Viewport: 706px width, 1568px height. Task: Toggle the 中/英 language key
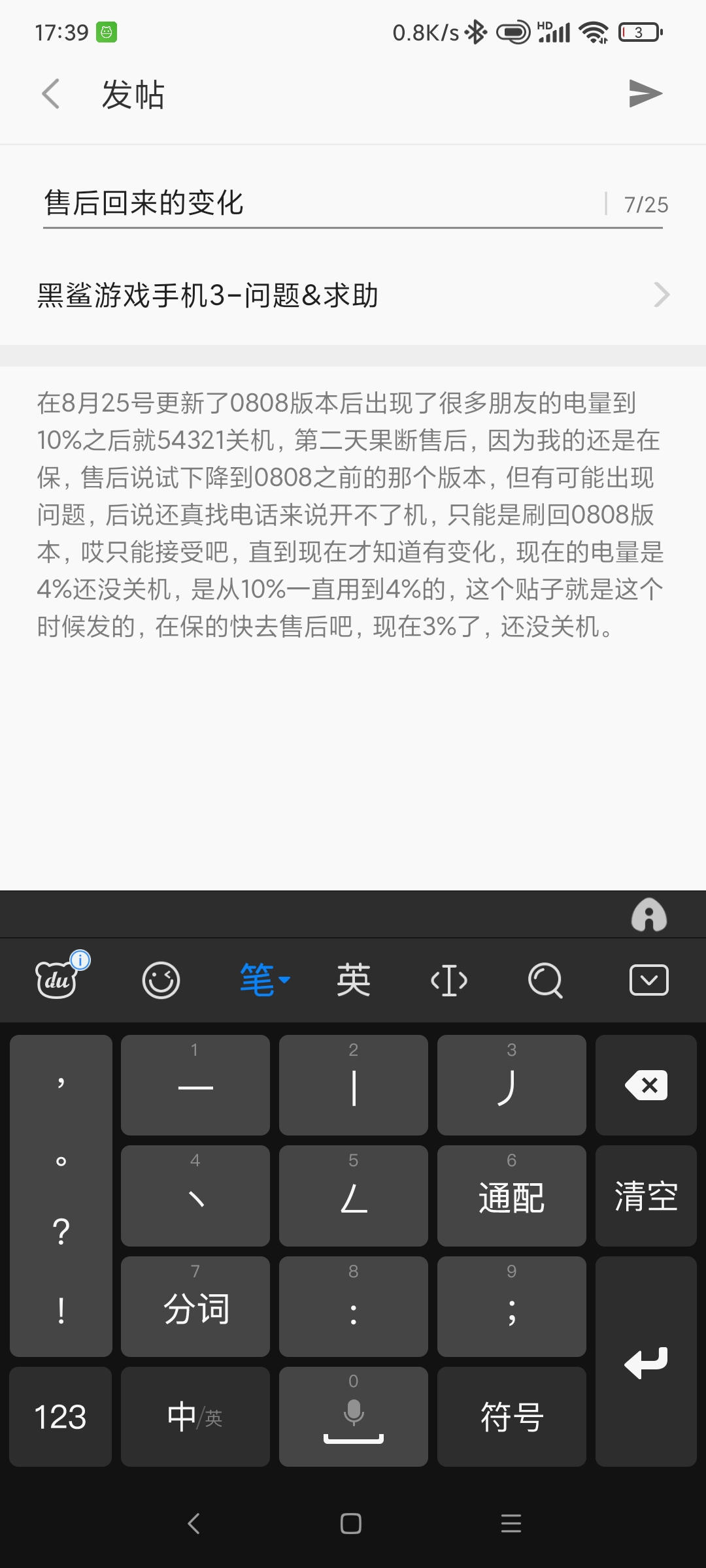click(195, 1417)
